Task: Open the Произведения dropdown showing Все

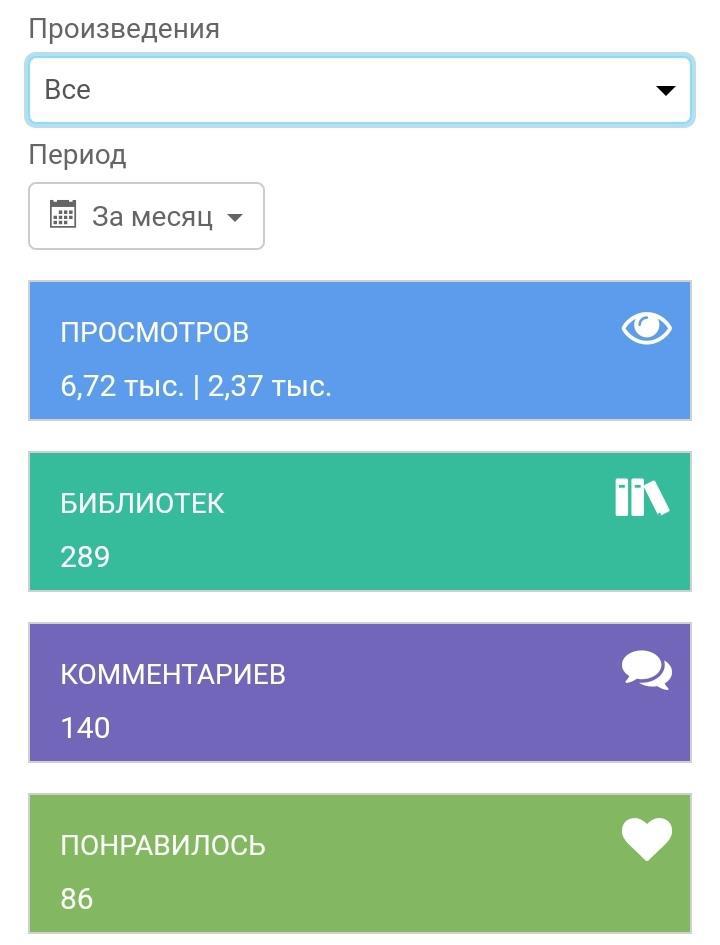Action: (x=359, y=90)
